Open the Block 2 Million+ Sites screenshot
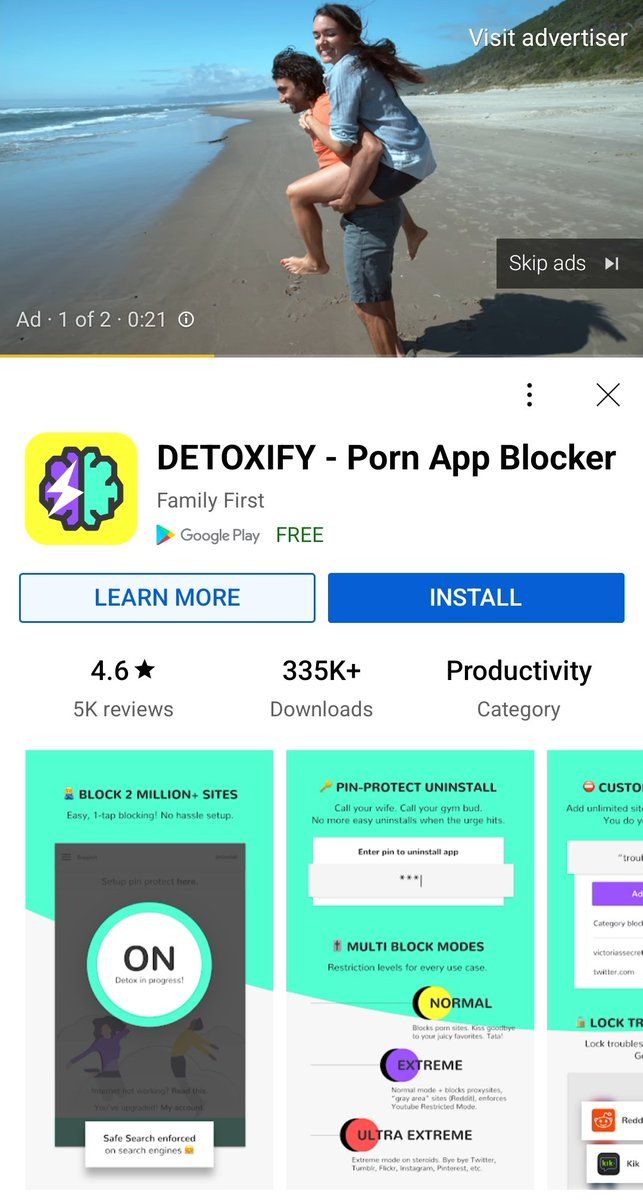The width and height of the screenshot is (643, 1200). tap(149, 970)
